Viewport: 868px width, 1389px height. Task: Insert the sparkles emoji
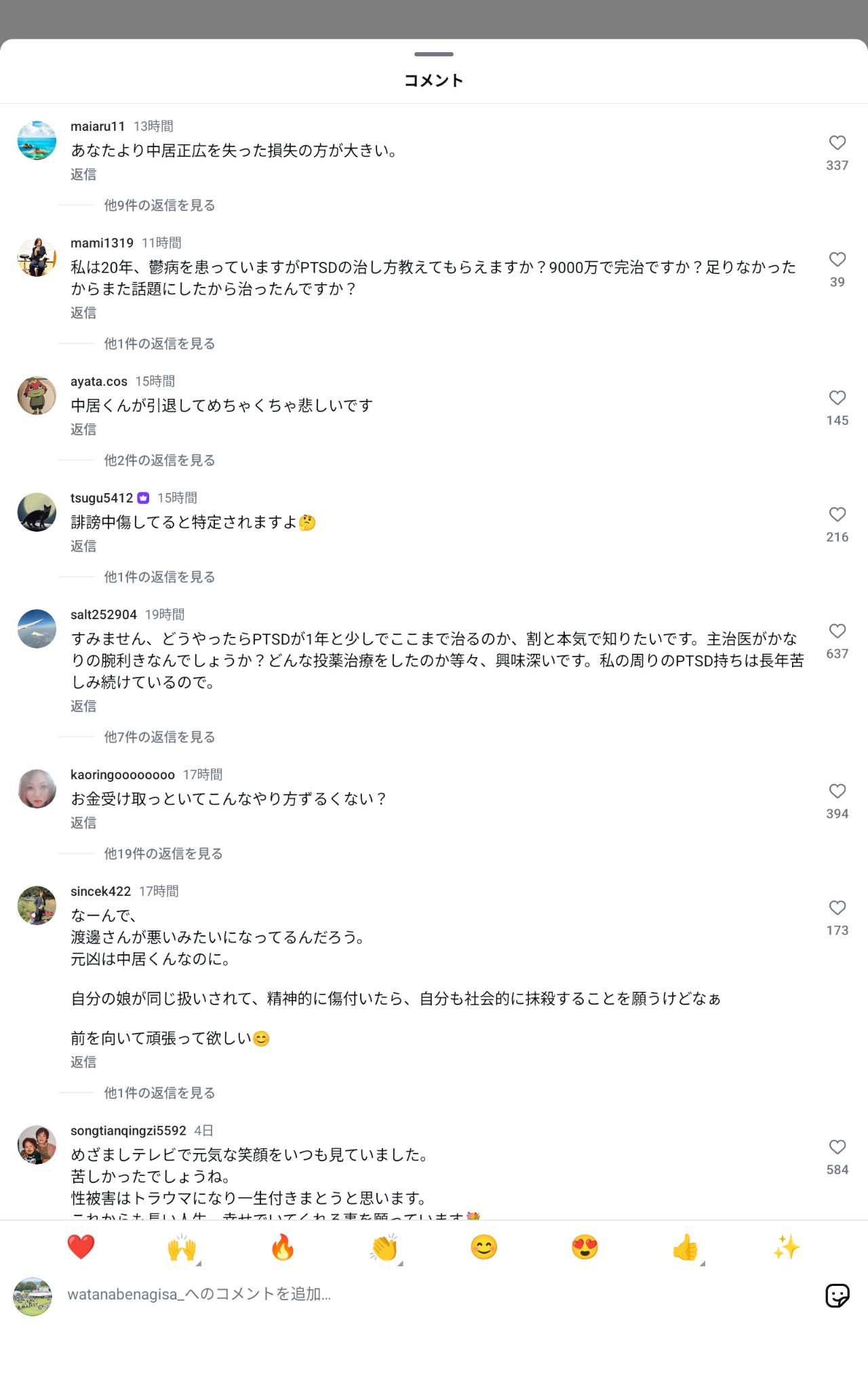787,1247
